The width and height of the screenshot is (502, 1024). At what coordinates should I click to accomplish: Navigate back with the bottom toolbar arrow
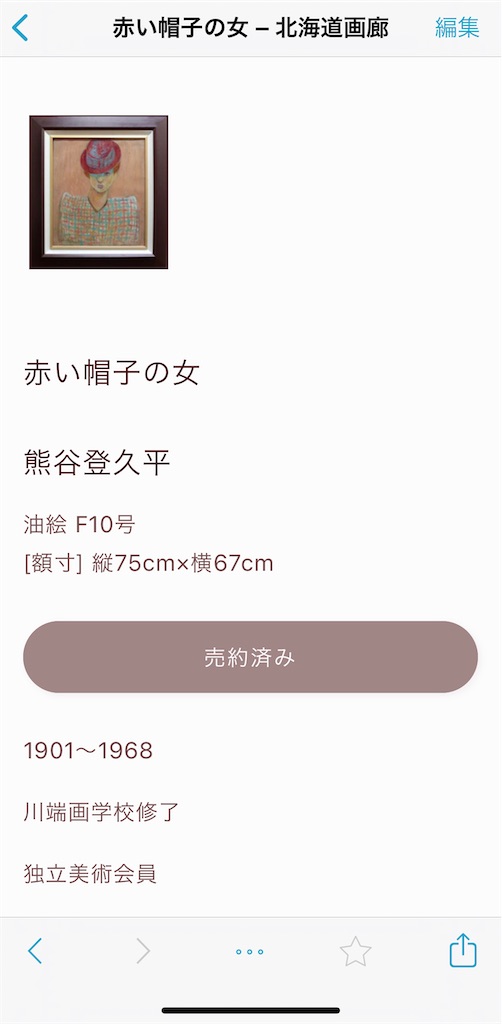pos(35,951)
